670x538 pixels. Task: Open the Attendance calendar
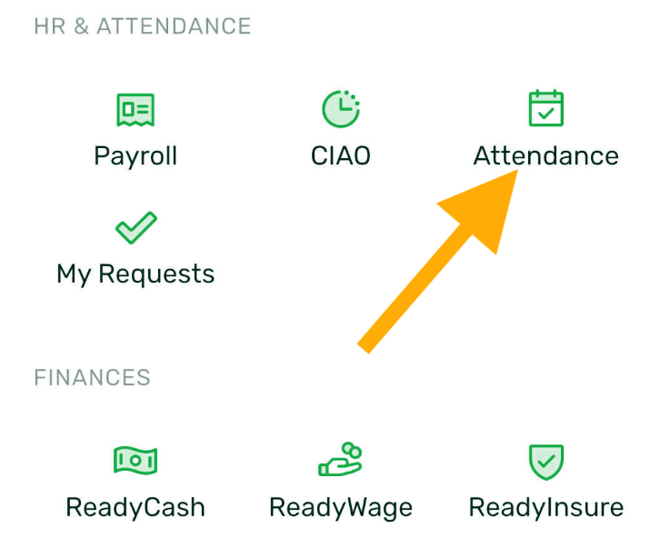[x=545, y=130]
